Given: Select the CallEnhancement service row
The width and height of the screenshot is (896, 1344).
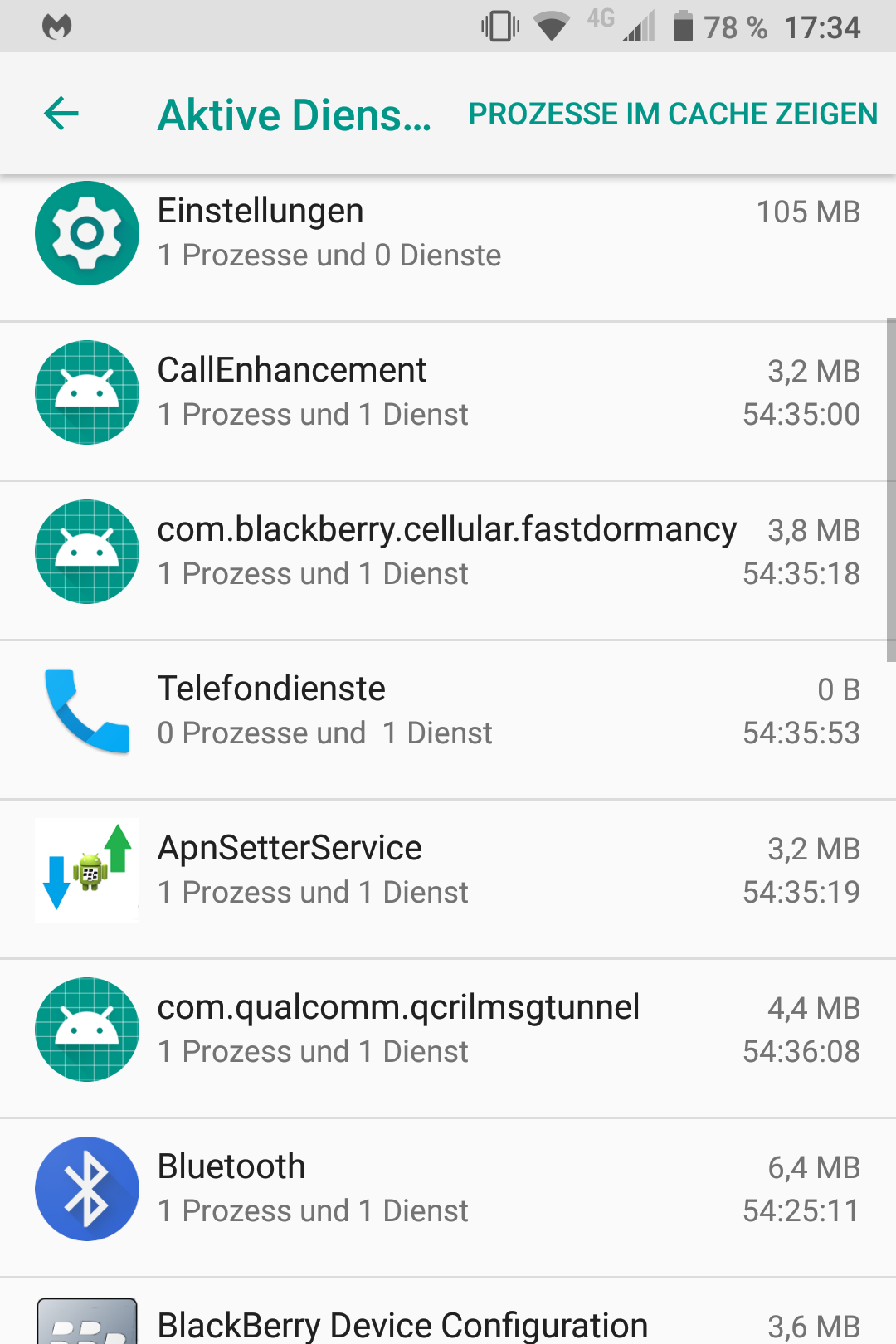Looking at the screenshot, I should click(x=448, y=393).
